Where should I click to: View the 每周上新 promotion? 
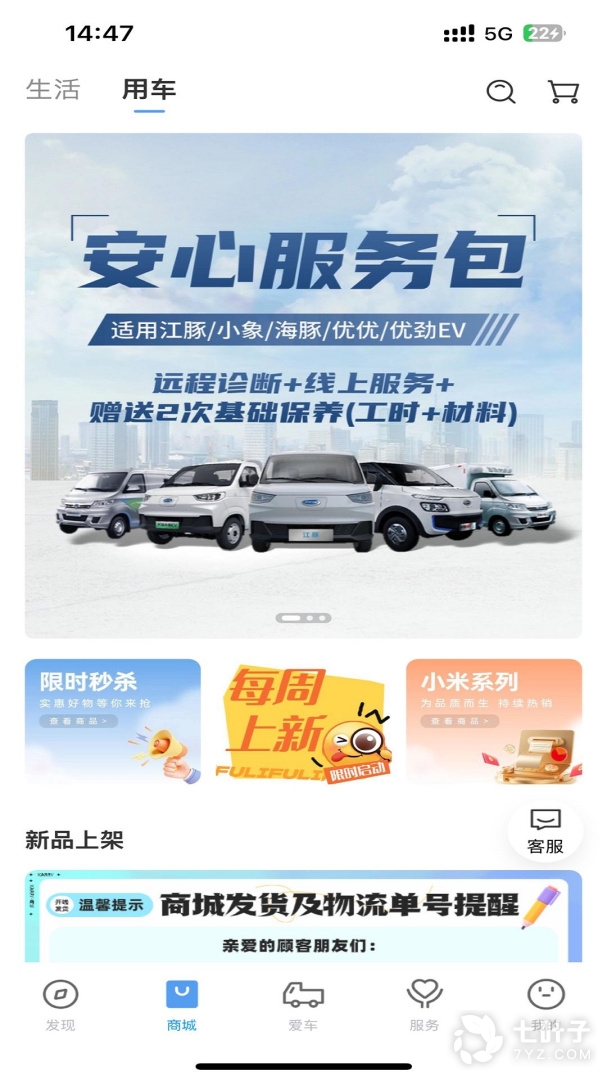tap(303, 722)
